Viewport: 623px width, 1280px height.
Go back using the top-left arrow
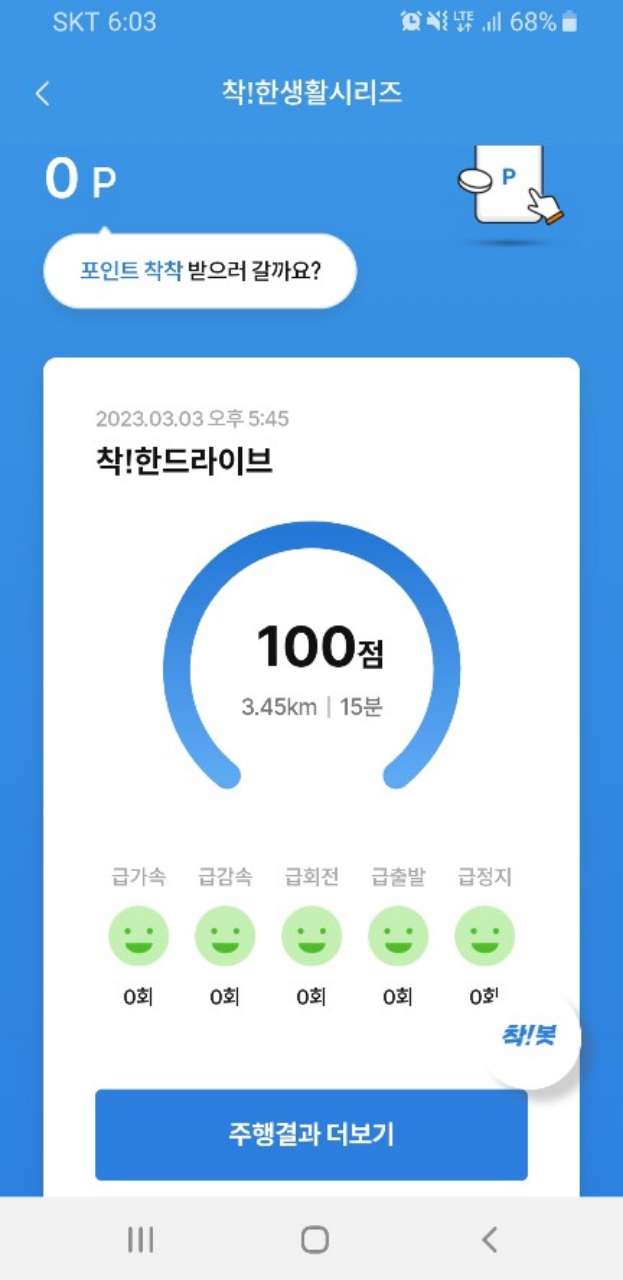click(x=42, y=94)
